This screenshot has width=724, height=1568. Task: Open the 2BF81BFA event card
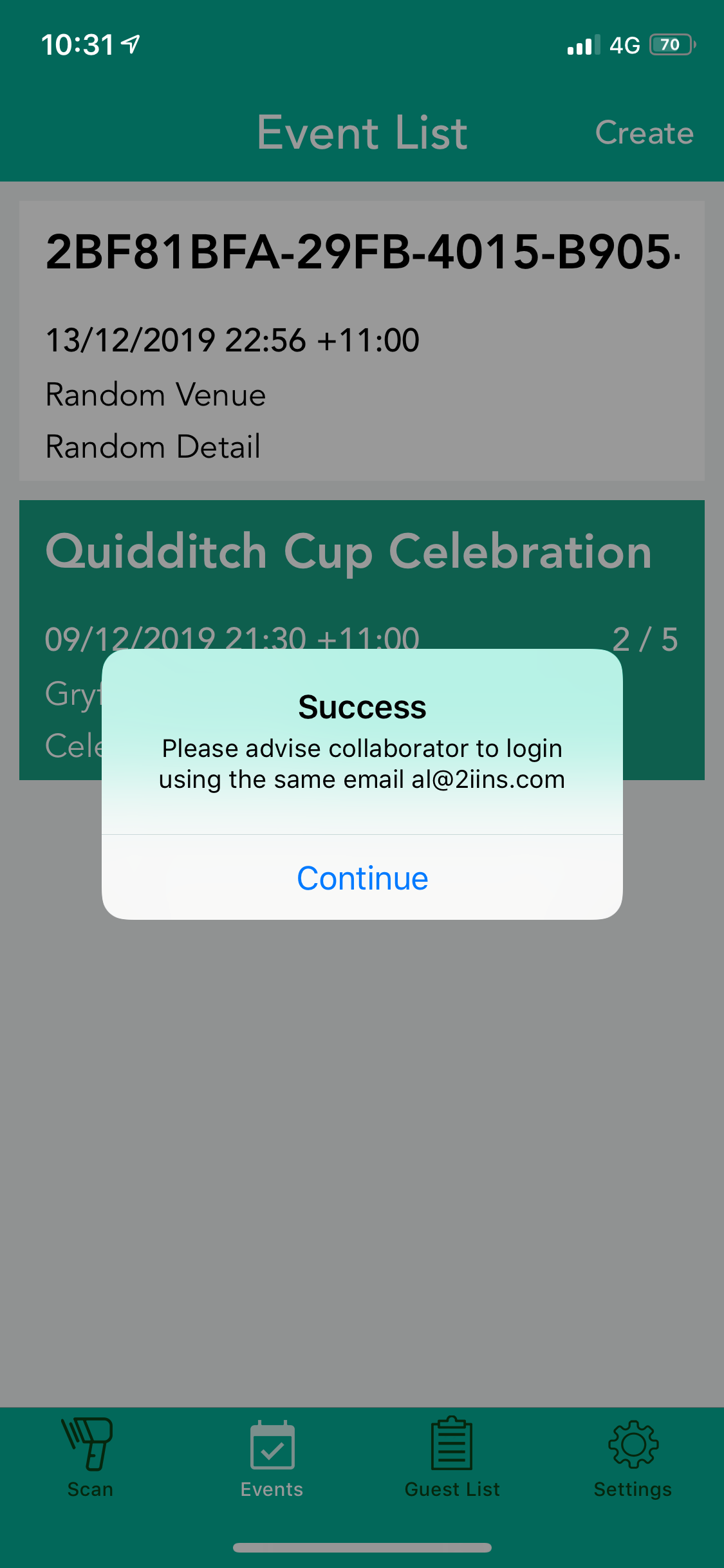pyautogui.click(x=362, y=341)
